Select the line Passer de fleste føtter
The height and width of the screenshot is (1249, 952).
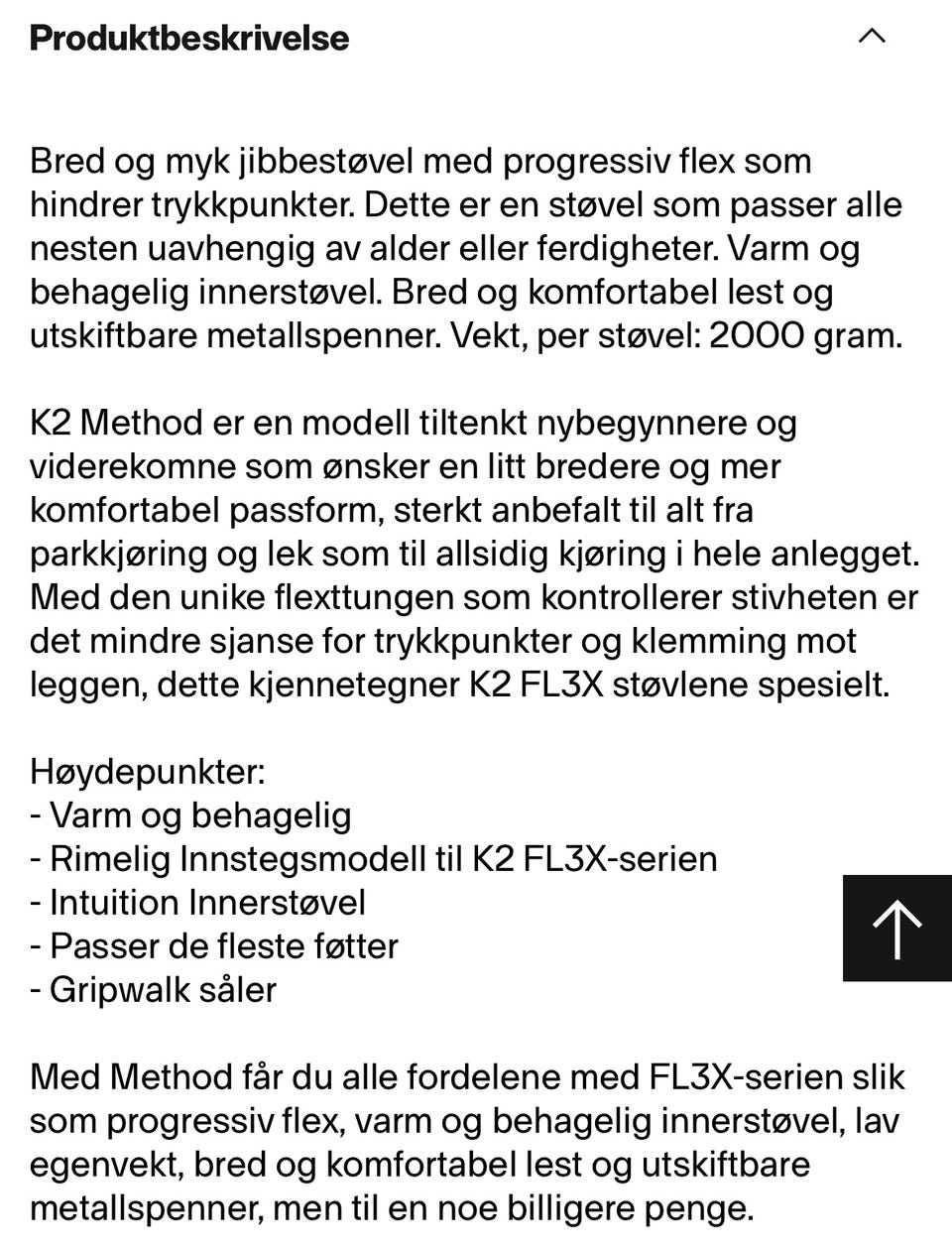[214, 945]
